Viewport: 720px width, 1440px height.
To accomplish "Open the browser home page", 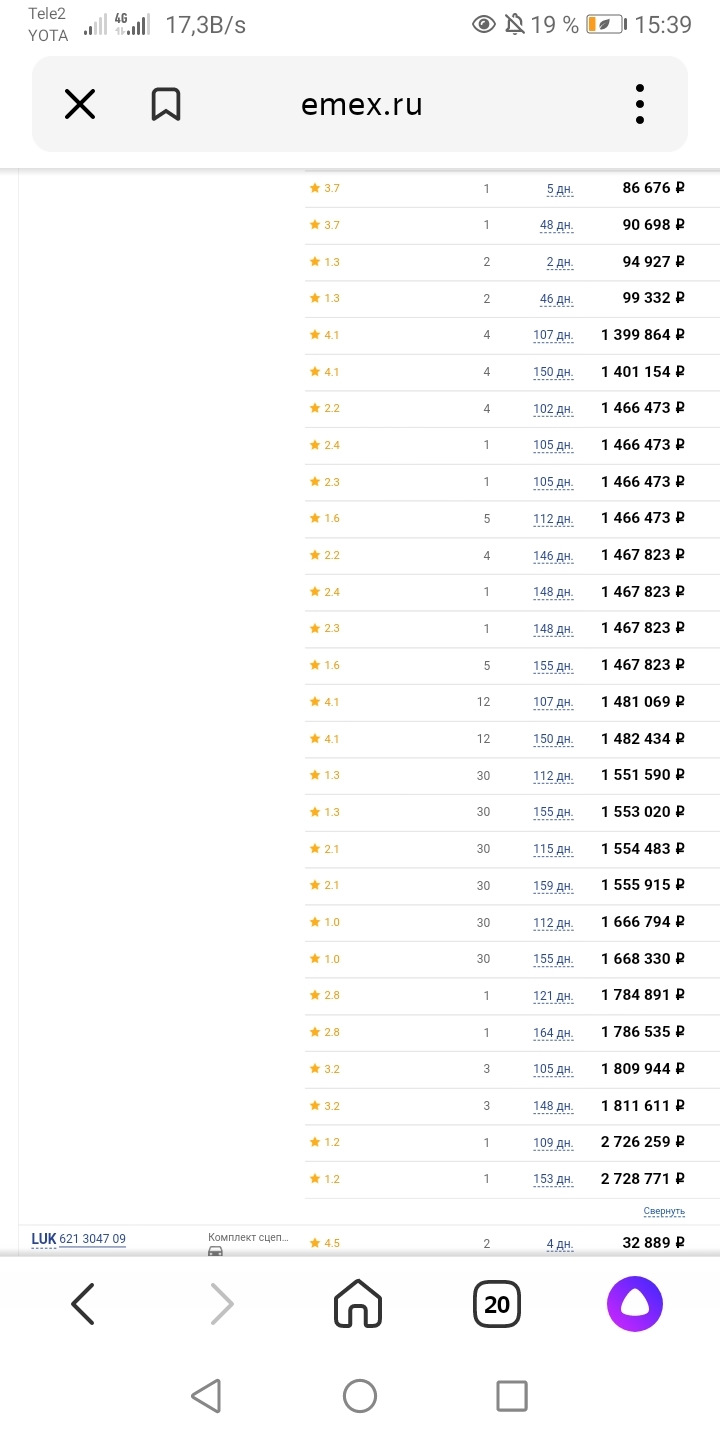I will pyautogui.click(x=358, y=1304).
